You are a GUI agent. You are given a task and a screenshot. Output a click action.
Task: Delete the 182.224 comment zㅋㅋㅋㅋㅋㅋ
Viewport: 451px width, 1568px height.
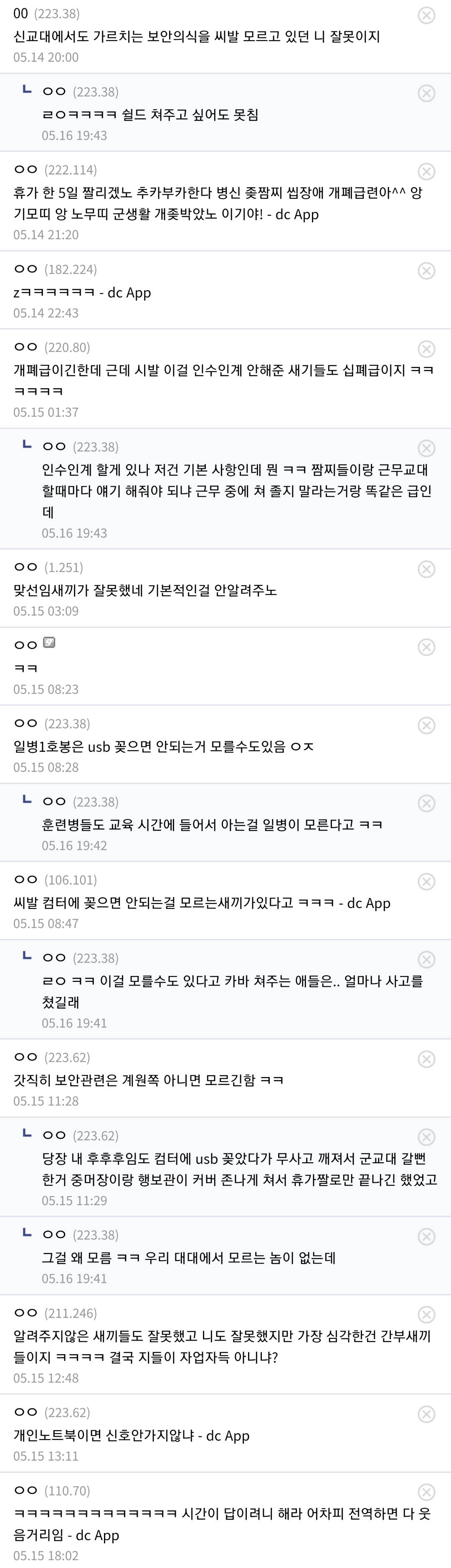(426, 271)
